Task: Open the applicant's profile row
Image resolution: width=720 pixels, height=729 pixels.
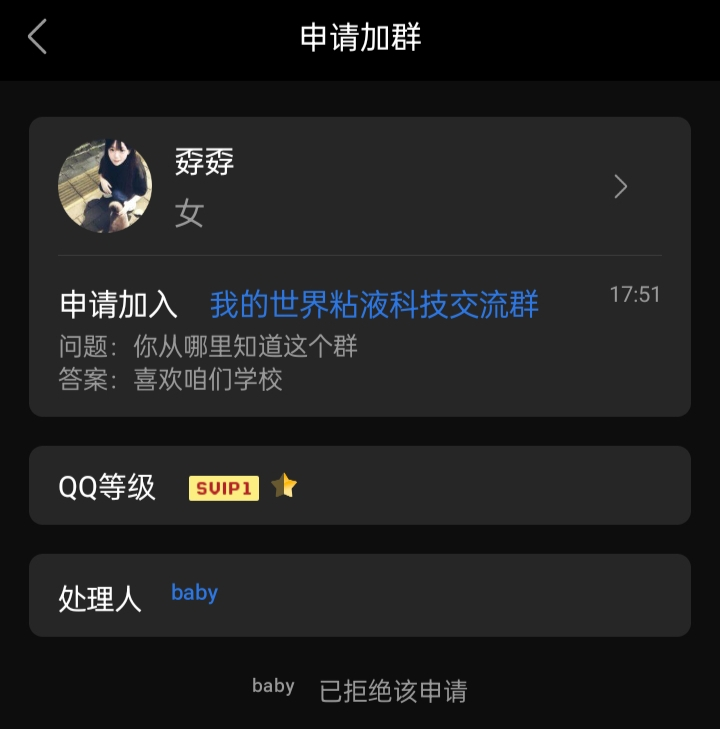Action: (x=360, y=187)
